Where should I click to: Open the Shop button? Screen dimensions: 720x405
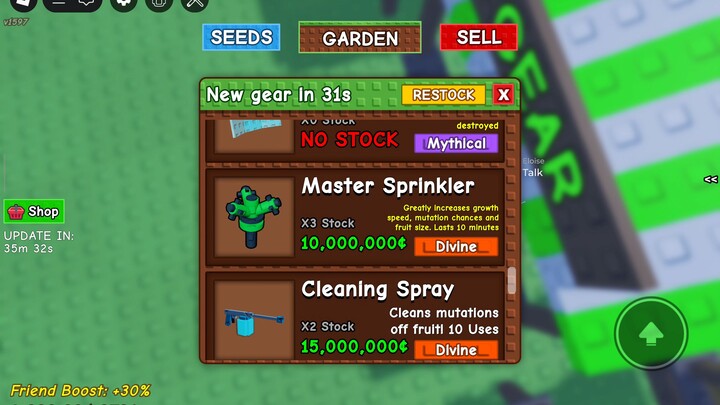pyautogui.click(x=34, y=211)
